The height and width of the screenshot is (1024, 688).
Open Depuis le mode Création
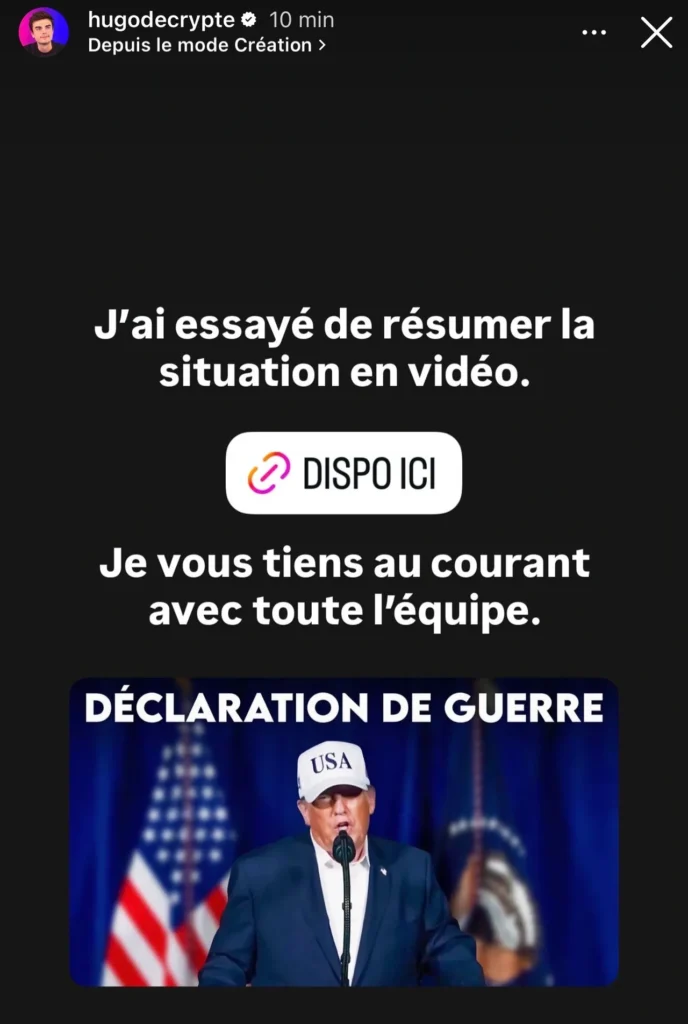pyautogui.click(x=207, y=45)
